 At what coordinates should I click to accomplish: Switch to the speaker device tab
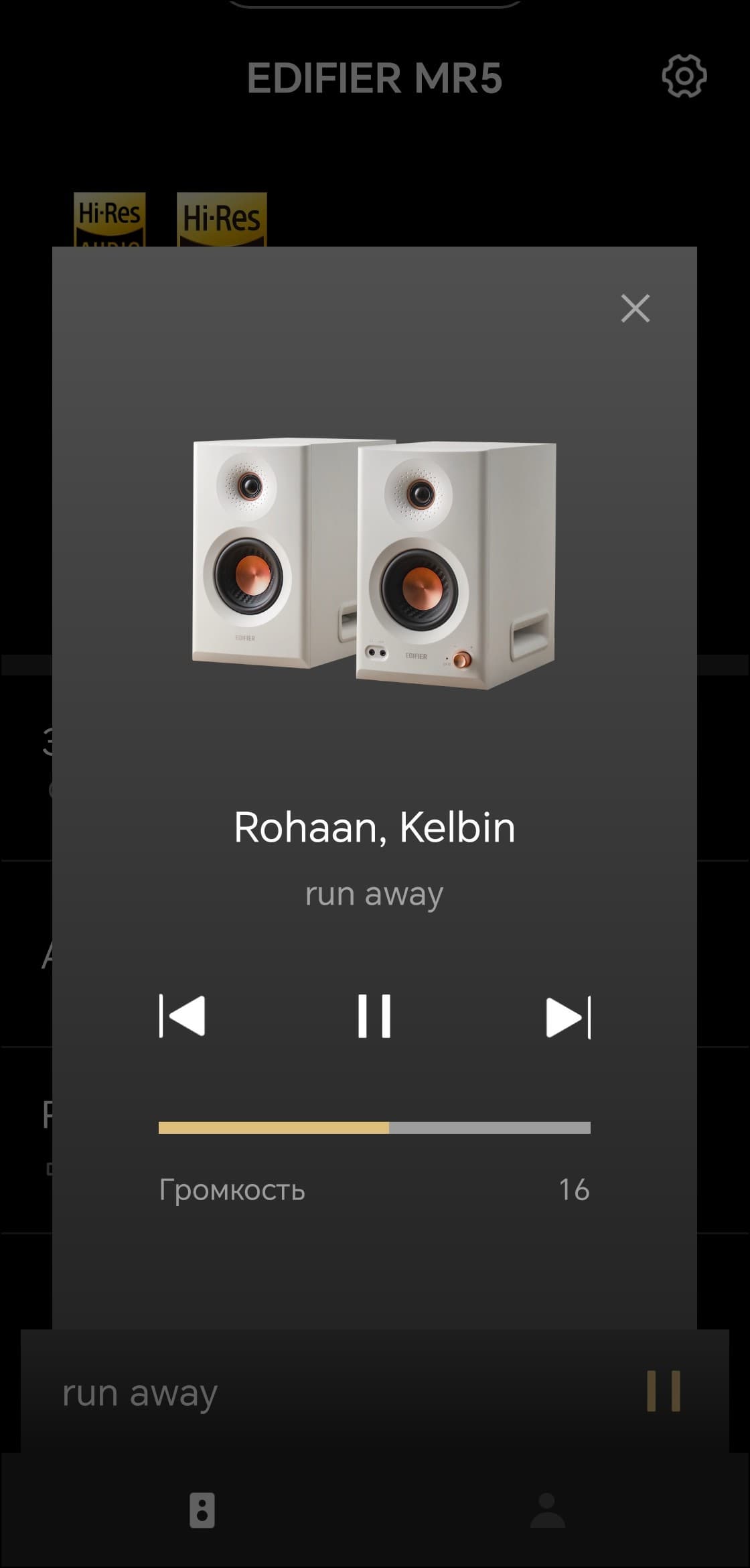tap(202, 1510)
